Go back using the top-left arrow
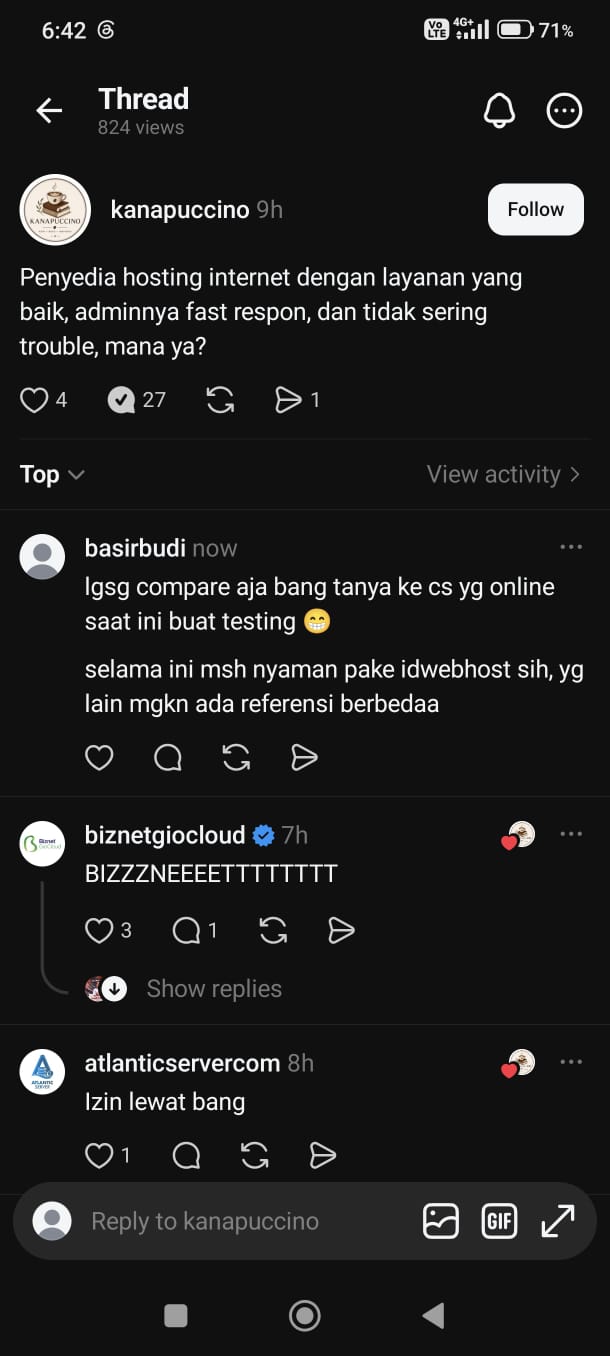The width and height of the screenshot is (610, 1356). (x=49, y=111)
